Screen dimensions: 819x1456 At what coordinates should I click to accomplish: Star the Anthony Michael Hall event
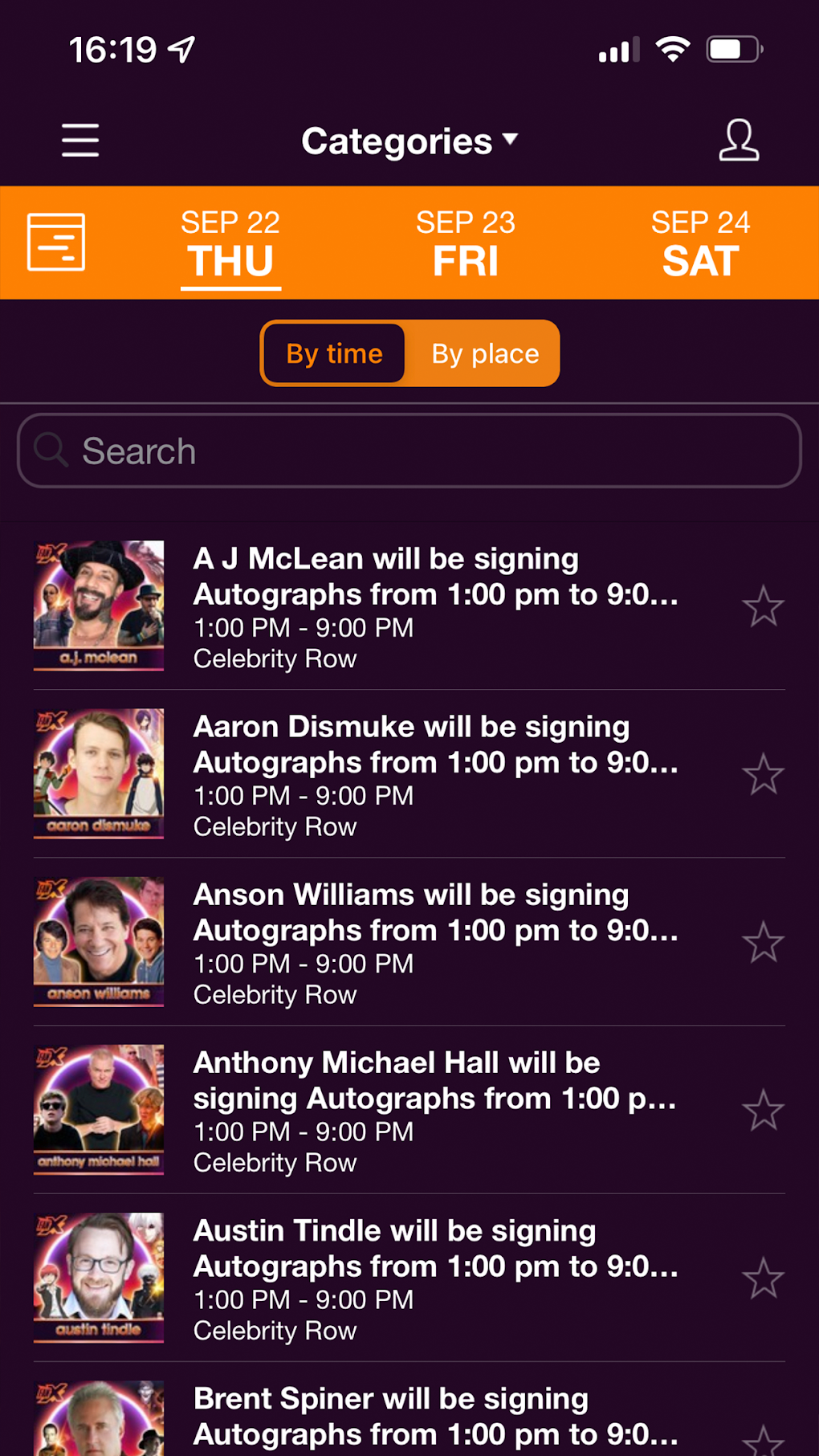[x=763, y=1111]
